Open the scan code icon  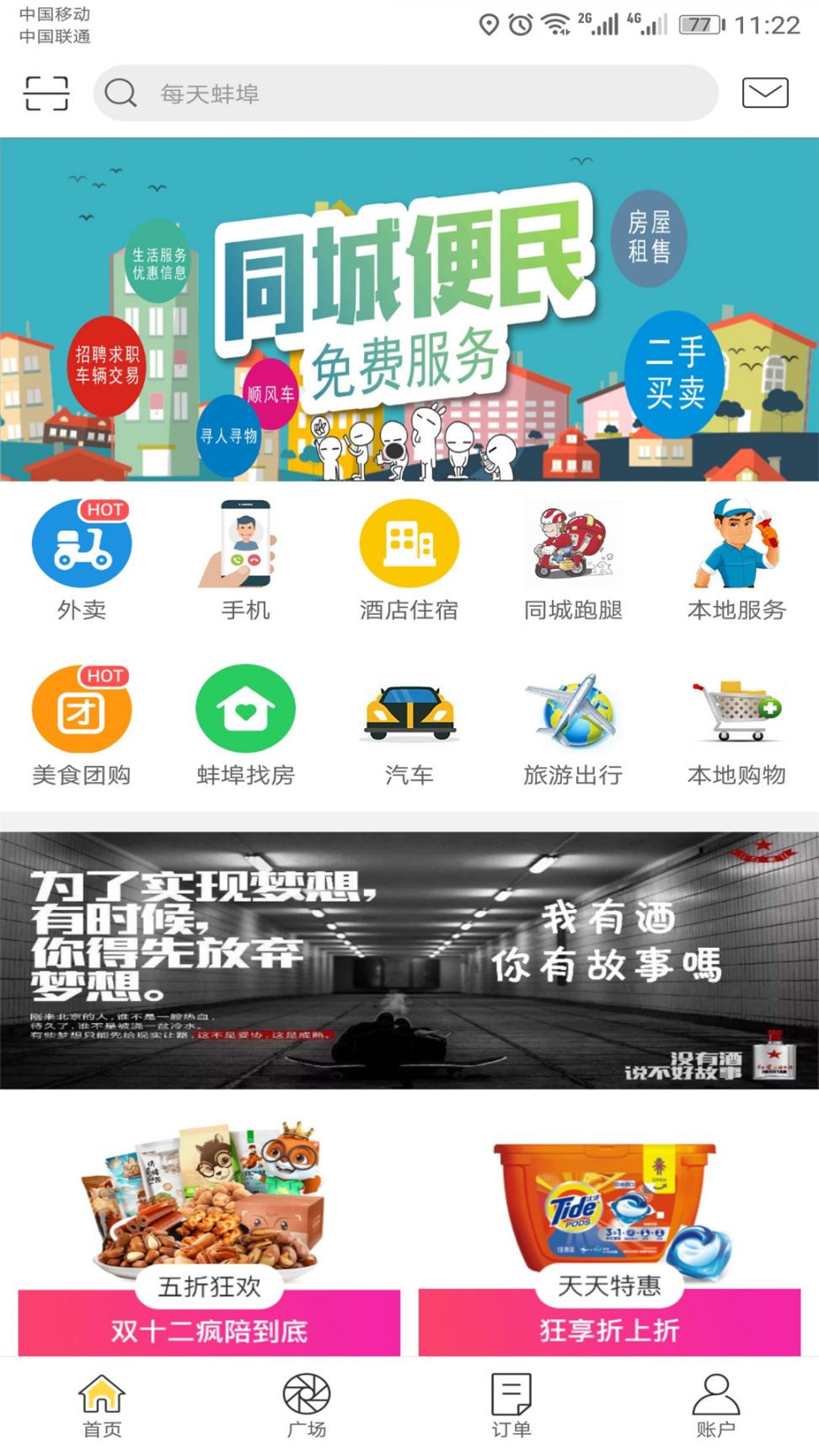click(x=45, y=93)
